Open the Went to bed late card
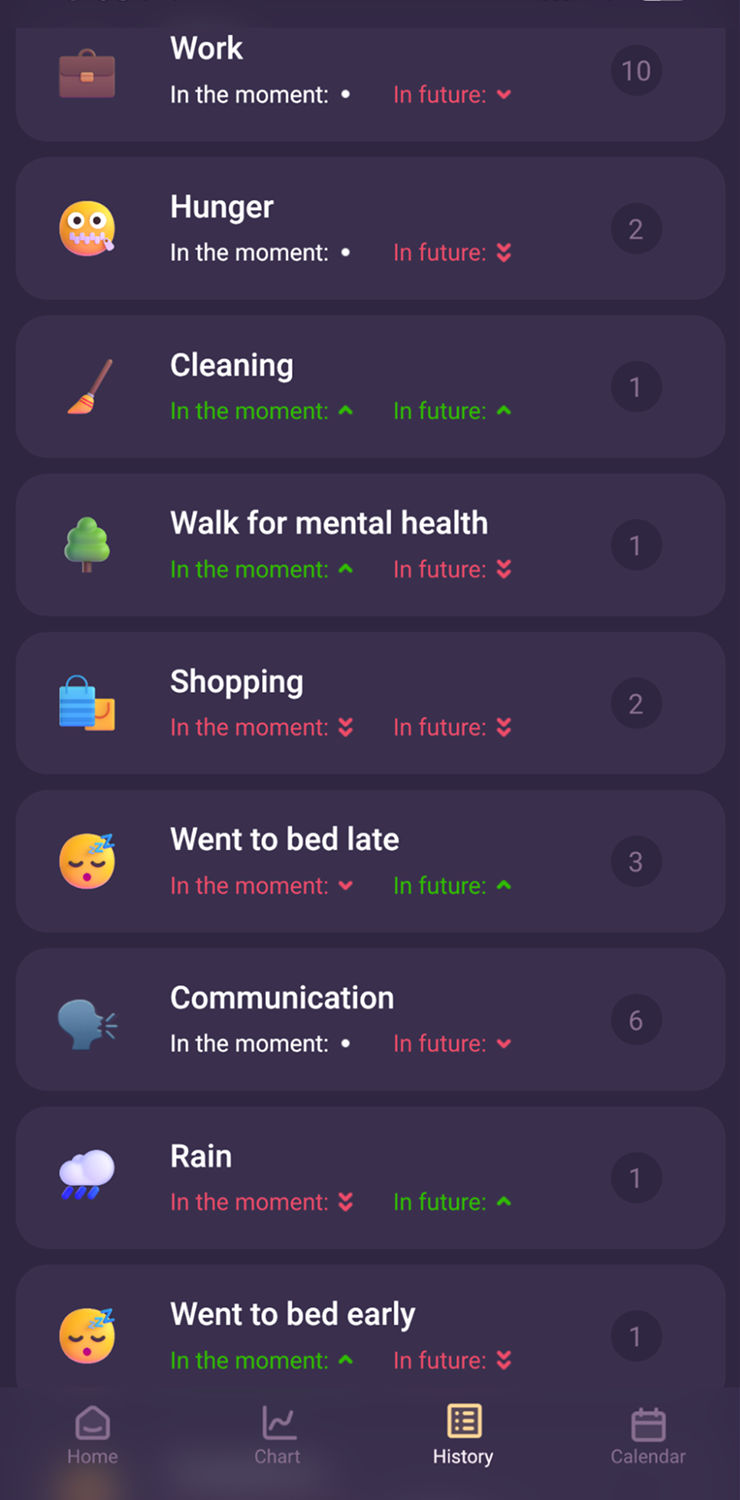The height and width of the screenshot is (1500, 740). 370,861
